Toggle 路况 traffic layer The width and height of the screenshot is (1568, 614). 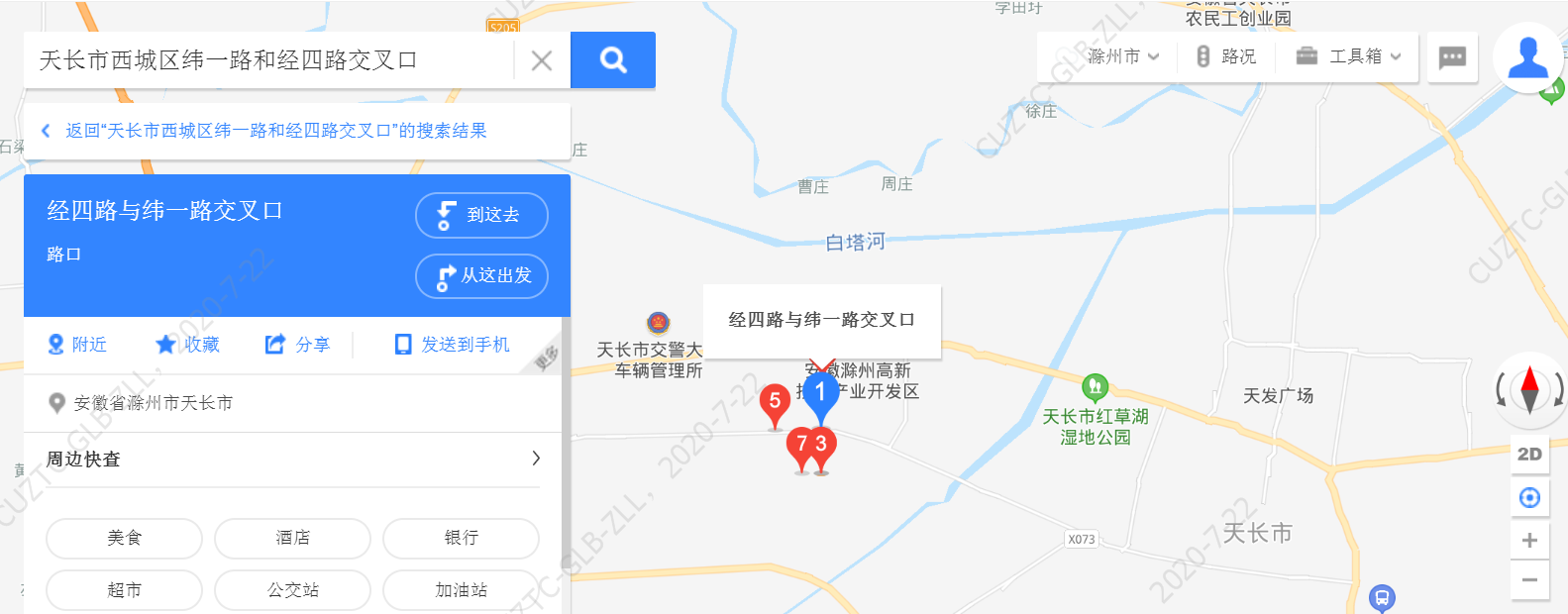click(x=1226, y=56)
